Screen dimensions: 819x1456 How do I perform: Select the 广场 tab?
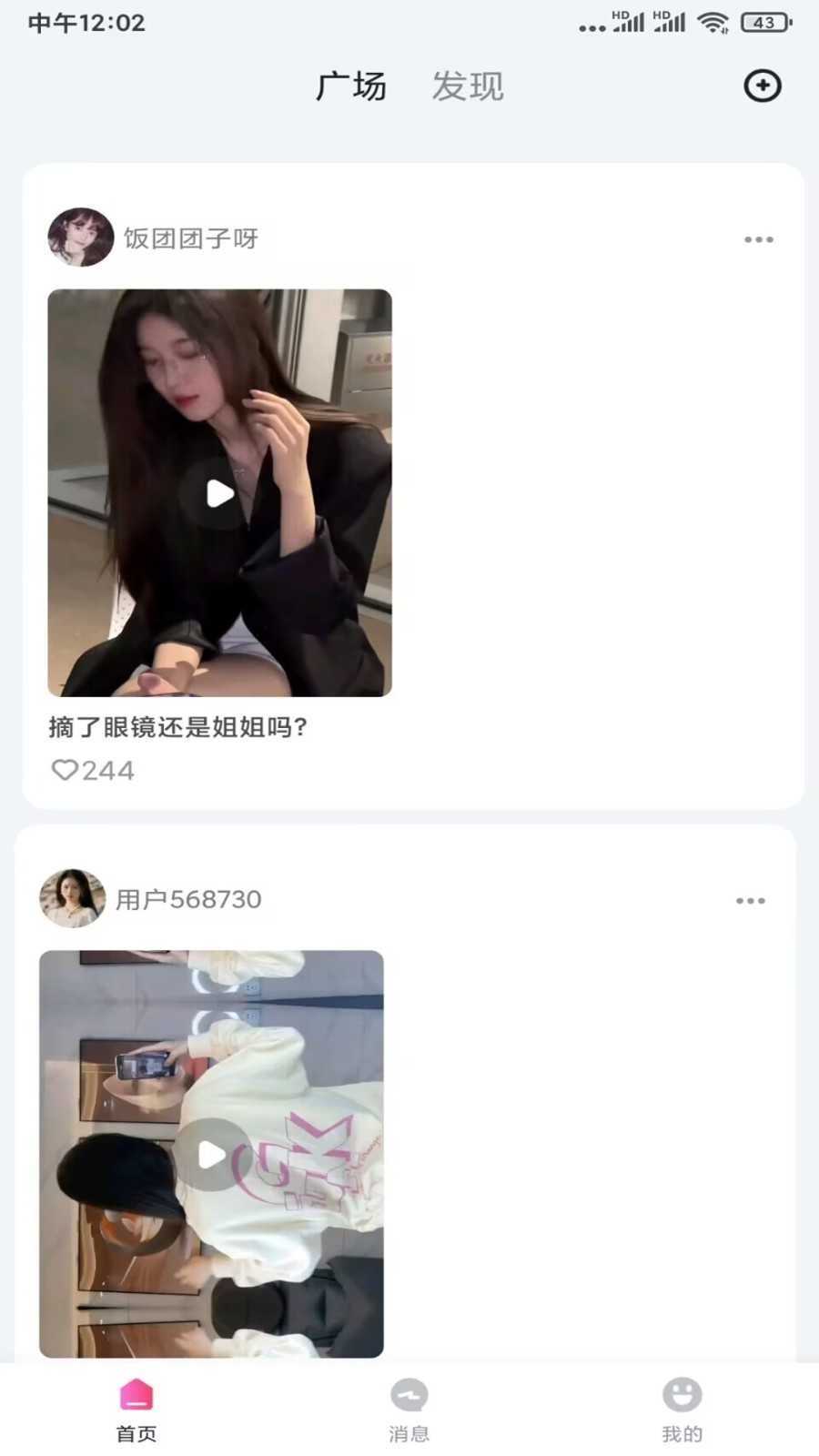coord(350,86)
